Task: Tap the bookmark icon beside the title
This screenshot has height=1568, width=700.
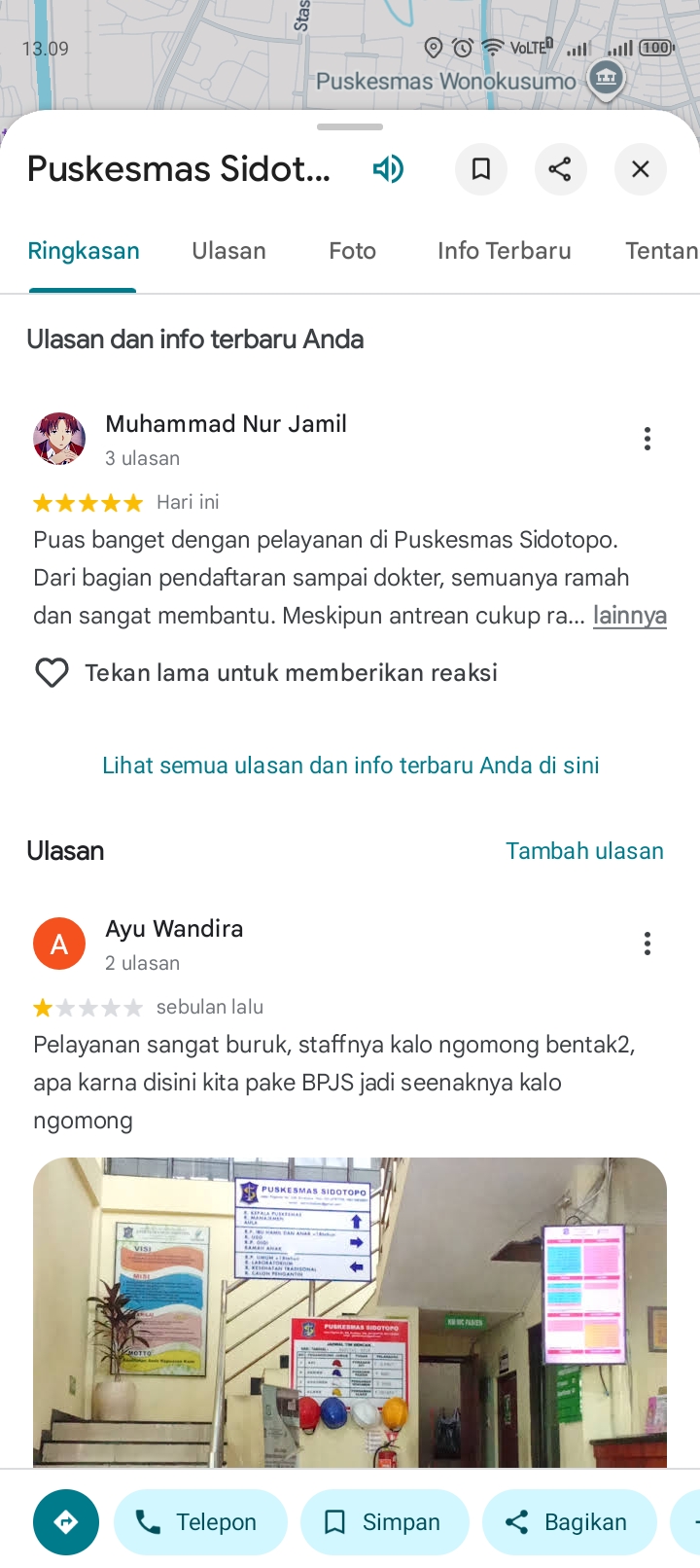Action: pyautogui.click(x=480, y=169)
